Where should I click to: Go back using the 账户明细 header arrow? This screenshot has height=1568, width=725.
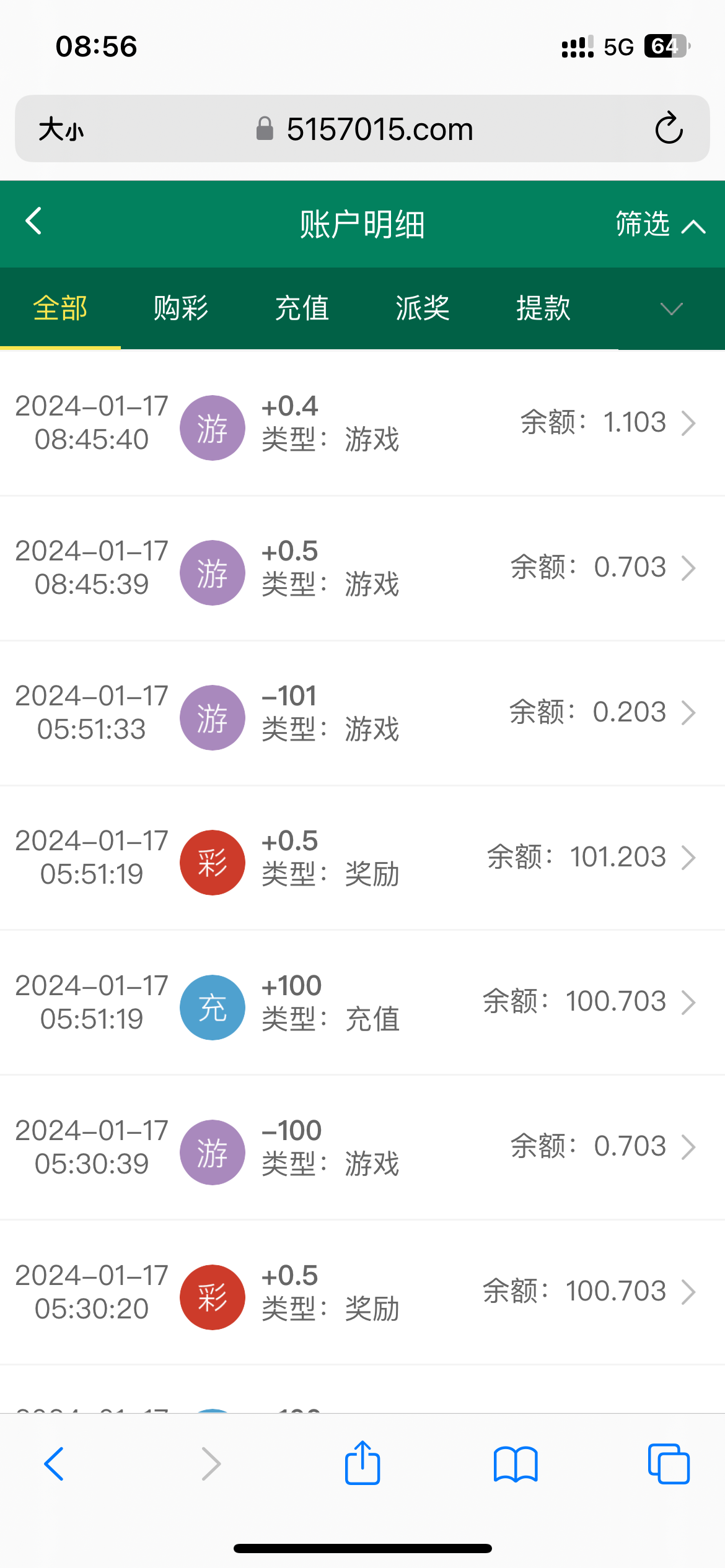point(33,221)
